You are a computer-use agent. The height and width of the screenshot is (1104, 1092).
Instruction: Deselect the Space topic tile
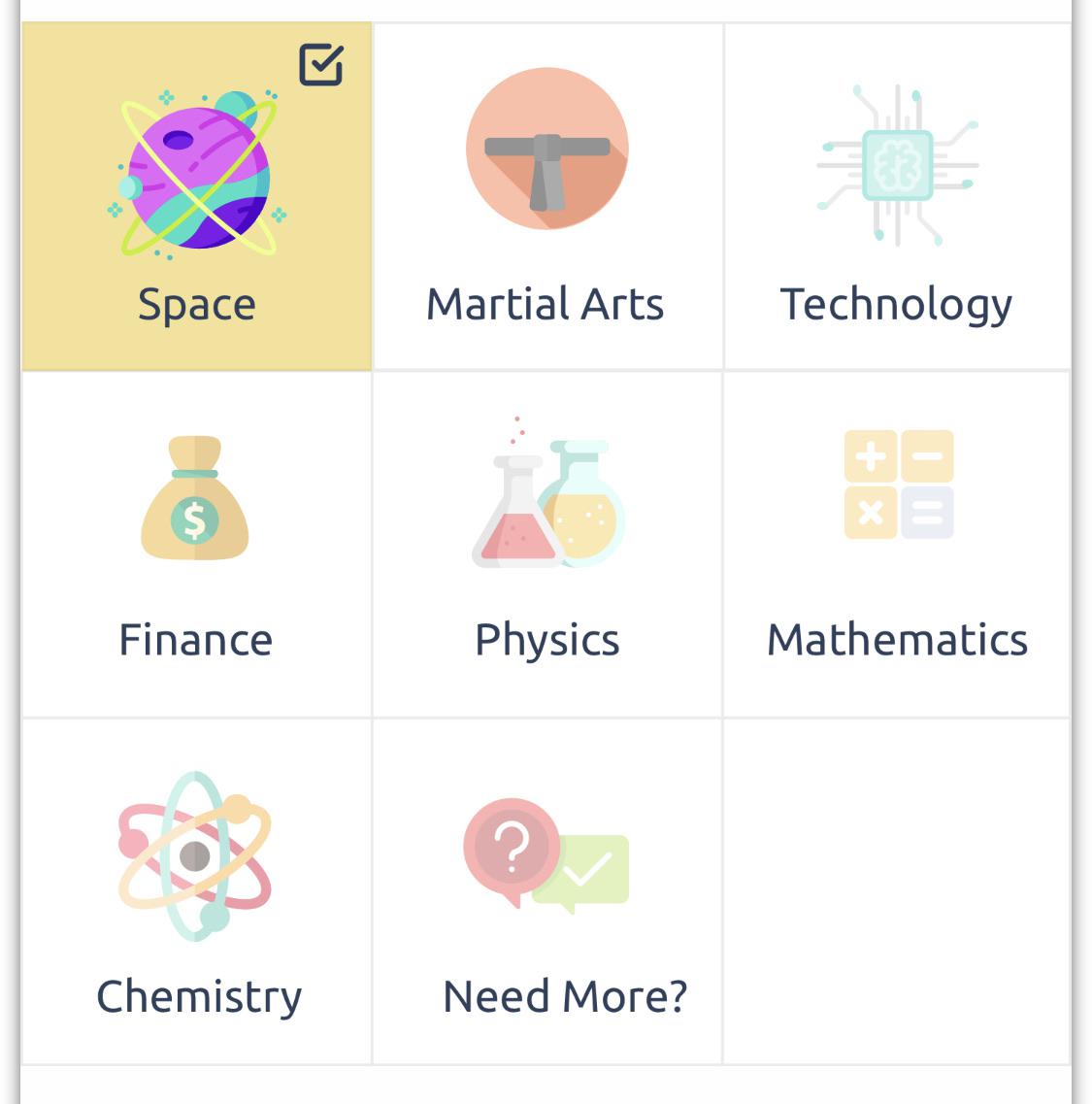(196, 196)
